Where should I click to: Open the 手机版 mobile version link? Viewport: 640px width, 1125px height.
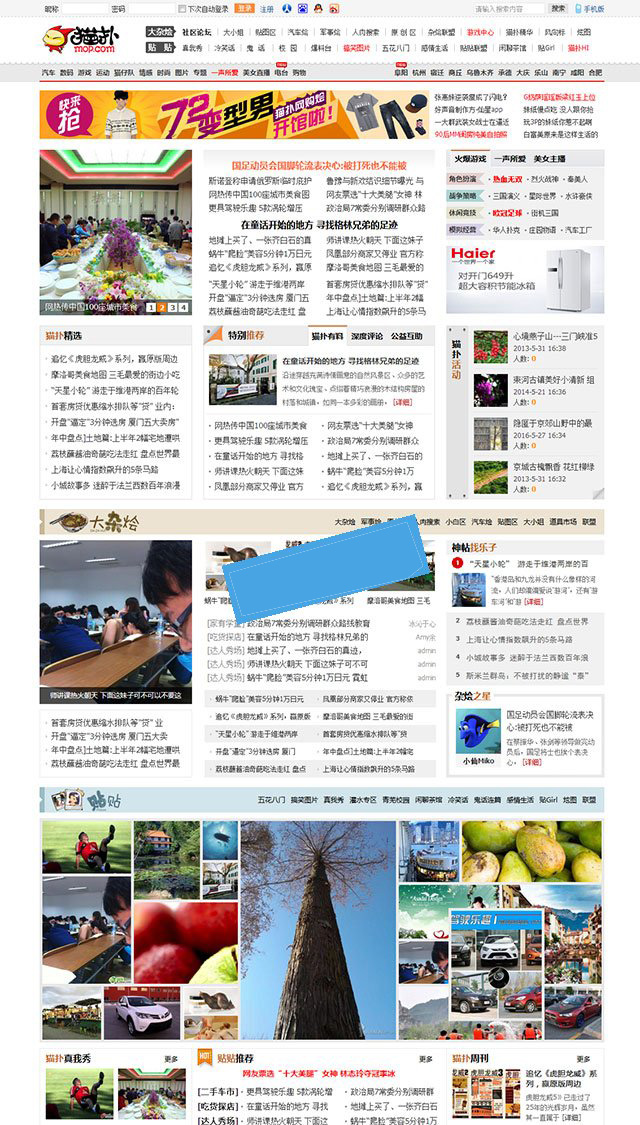[x=592, y=8]
